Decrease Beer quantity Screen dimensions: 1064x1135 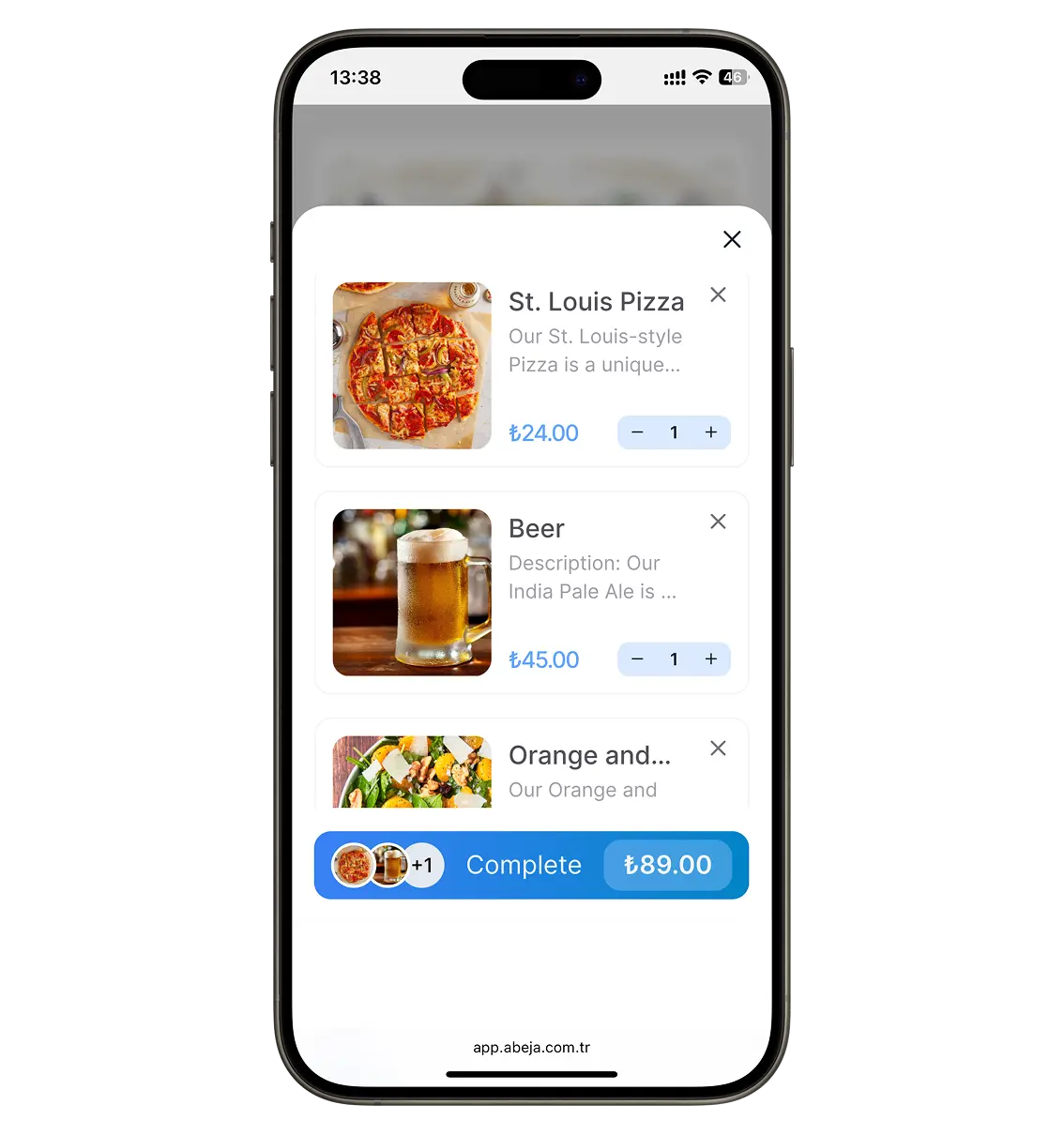(x=637, y=659)
